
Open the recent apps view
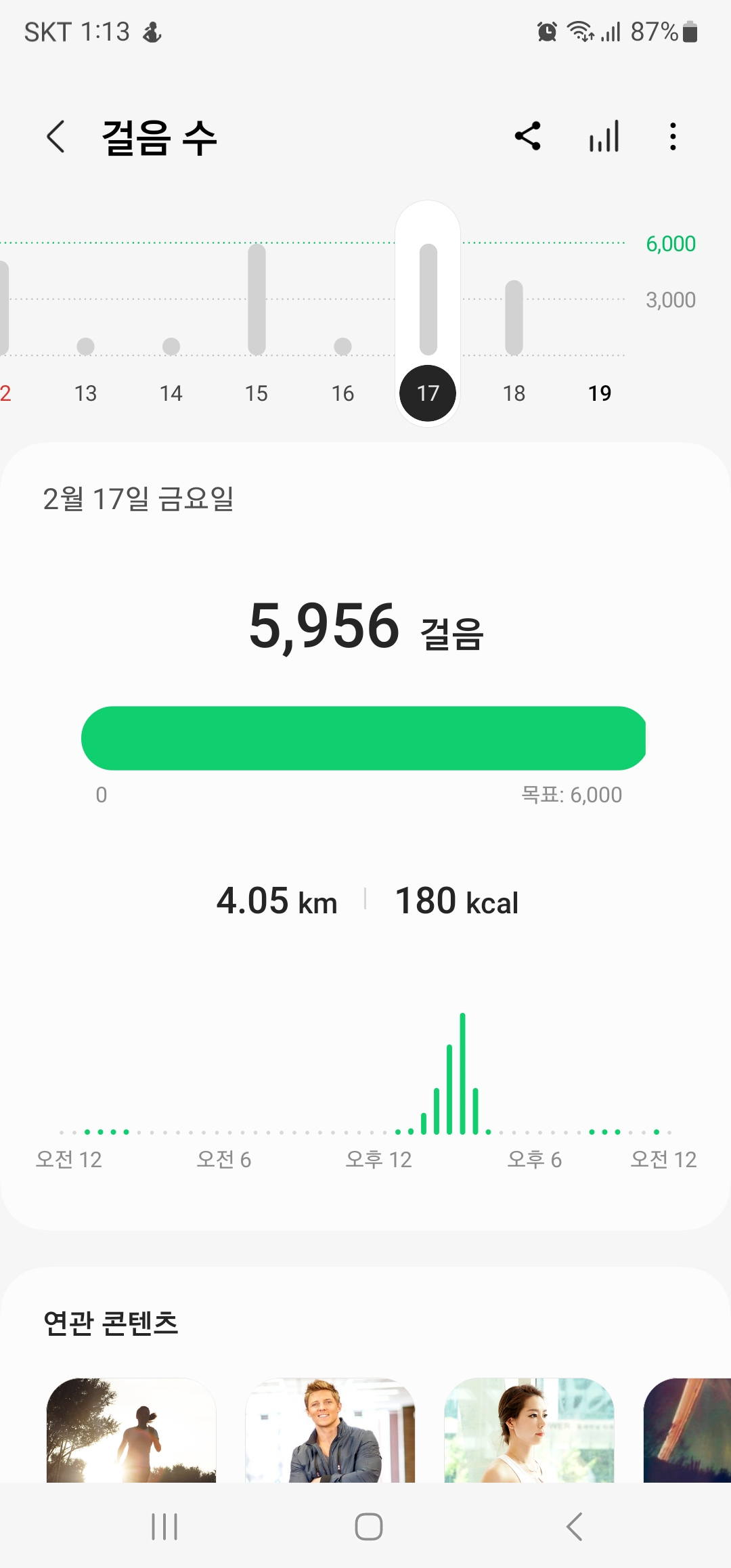click(164, 1527)
